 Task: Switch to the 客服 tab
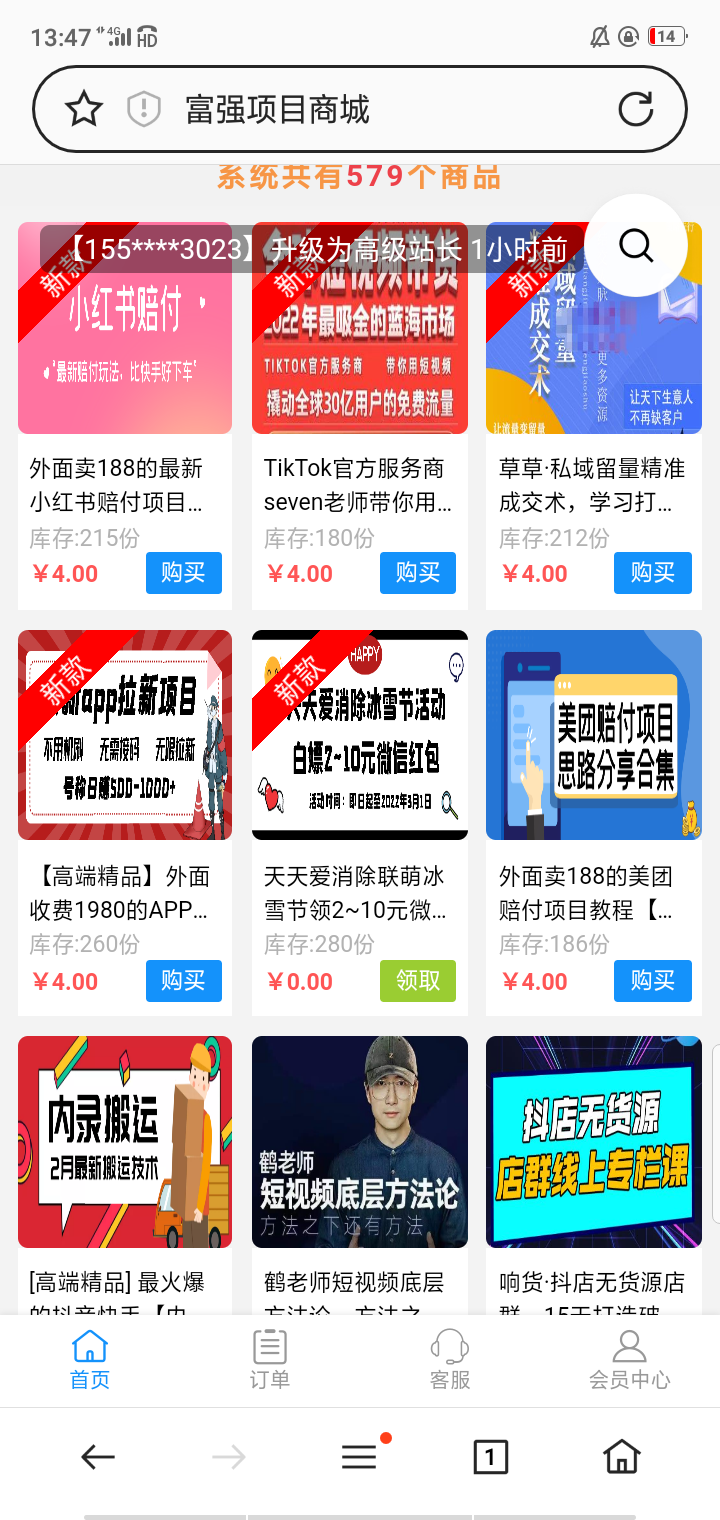(449, 1360)
